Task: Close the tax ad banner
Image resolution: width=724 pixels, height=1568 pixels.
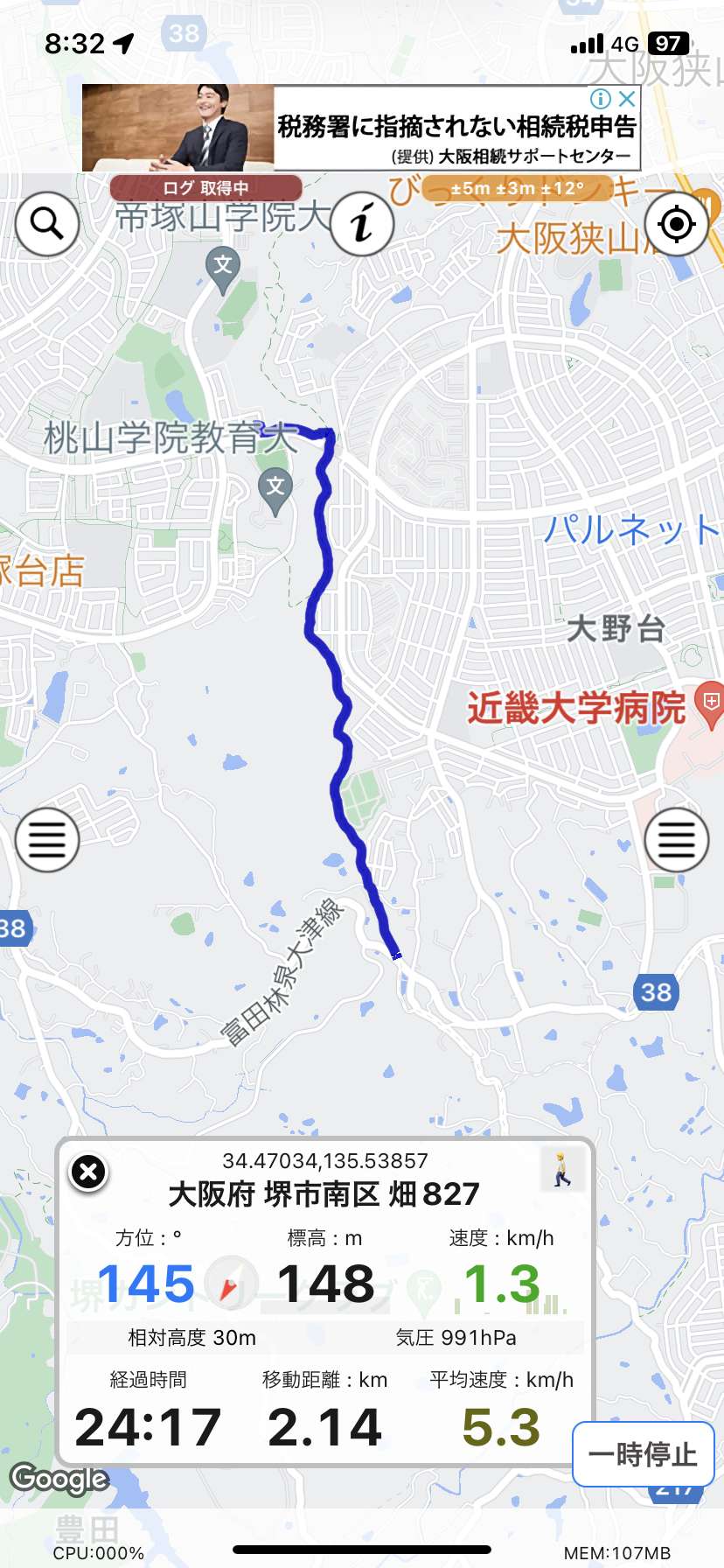Action: (x=627, y=99)
